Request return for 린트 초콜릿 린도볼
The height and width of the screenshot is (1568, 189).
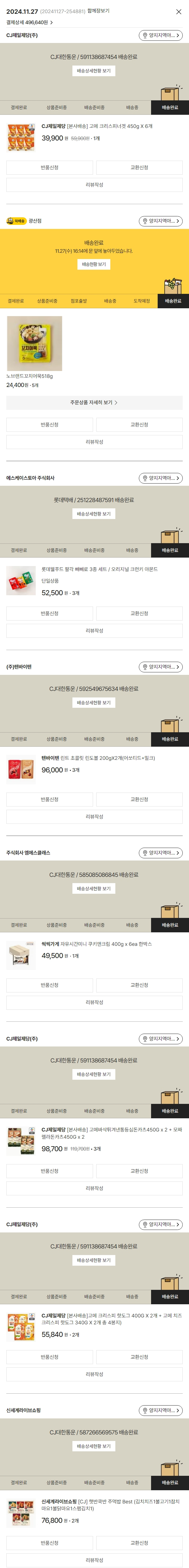(49, 799)
